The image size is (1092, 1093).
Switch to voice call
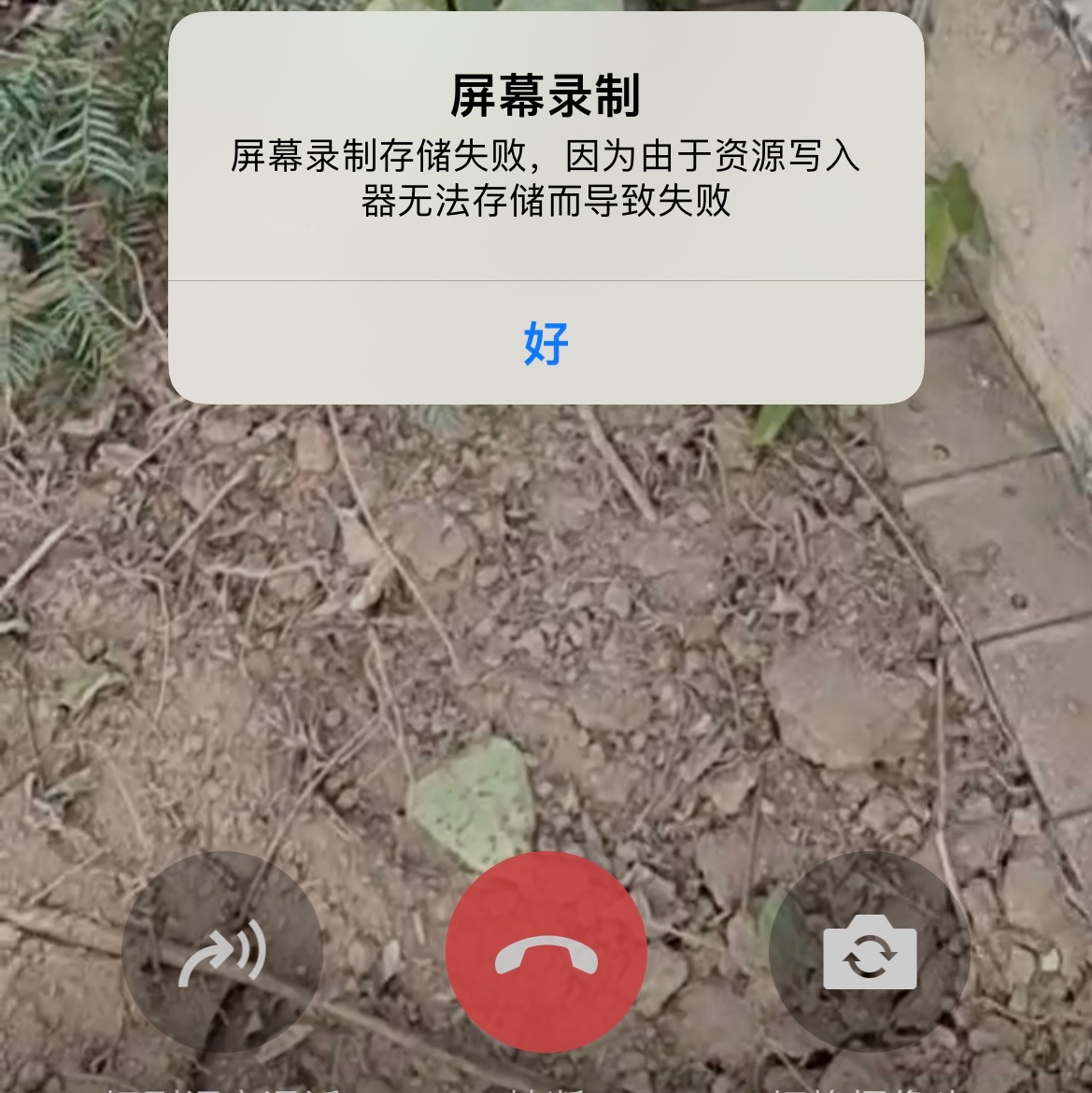(x=222, y=952)
